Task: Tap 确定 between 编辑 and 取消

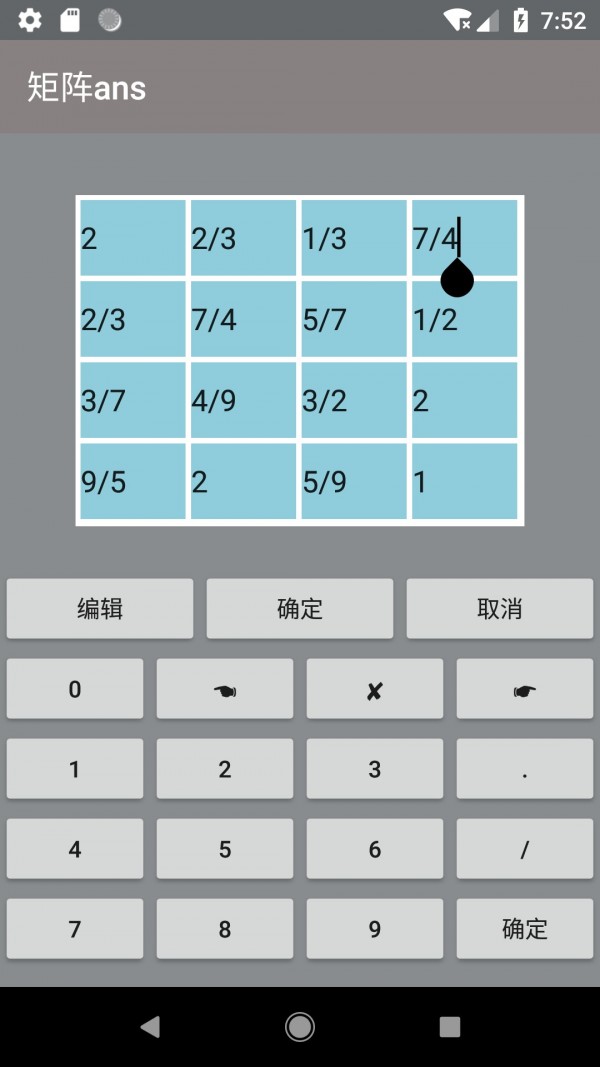Action: (300, 608)
